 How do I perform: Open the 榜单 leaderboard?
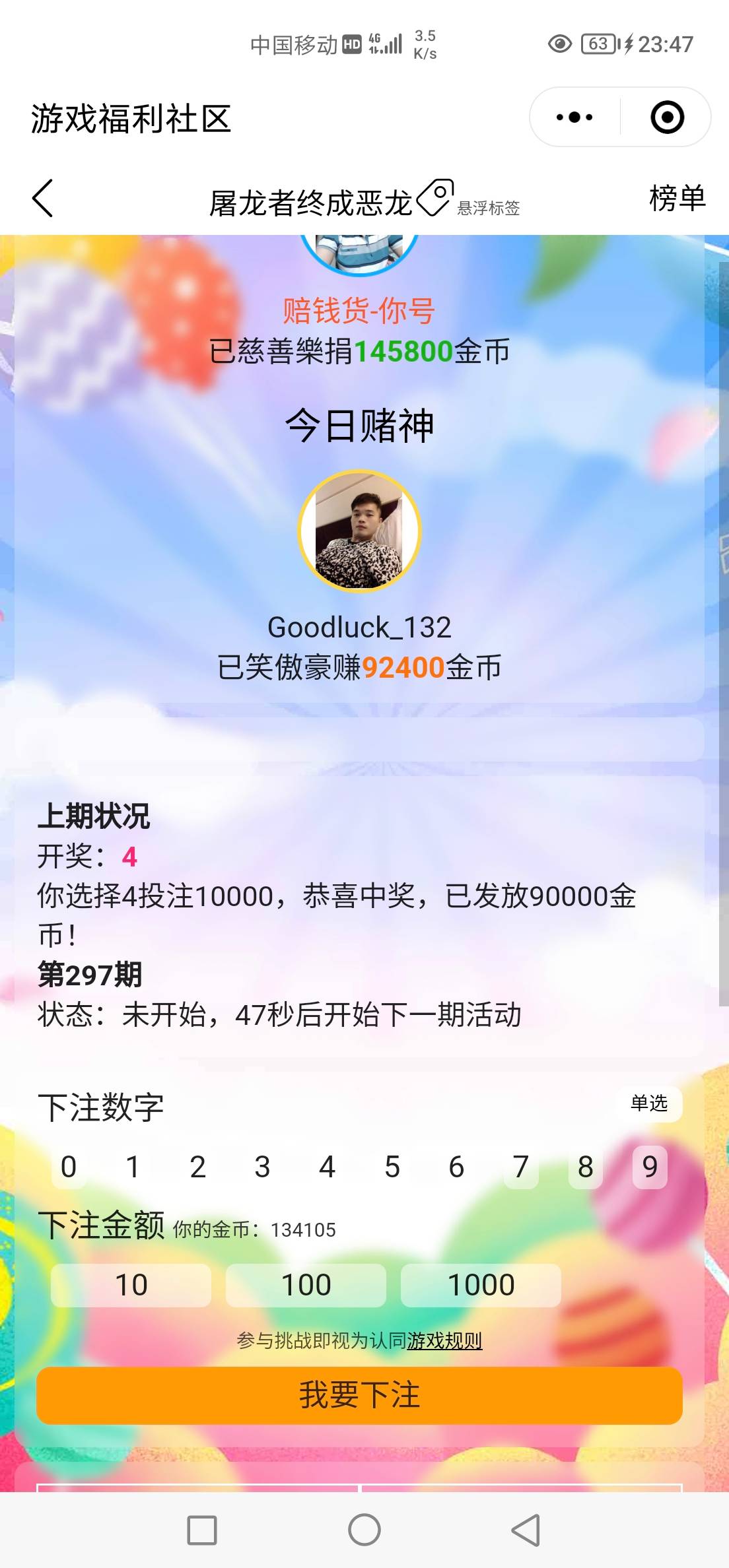click(x=677, y=198)
